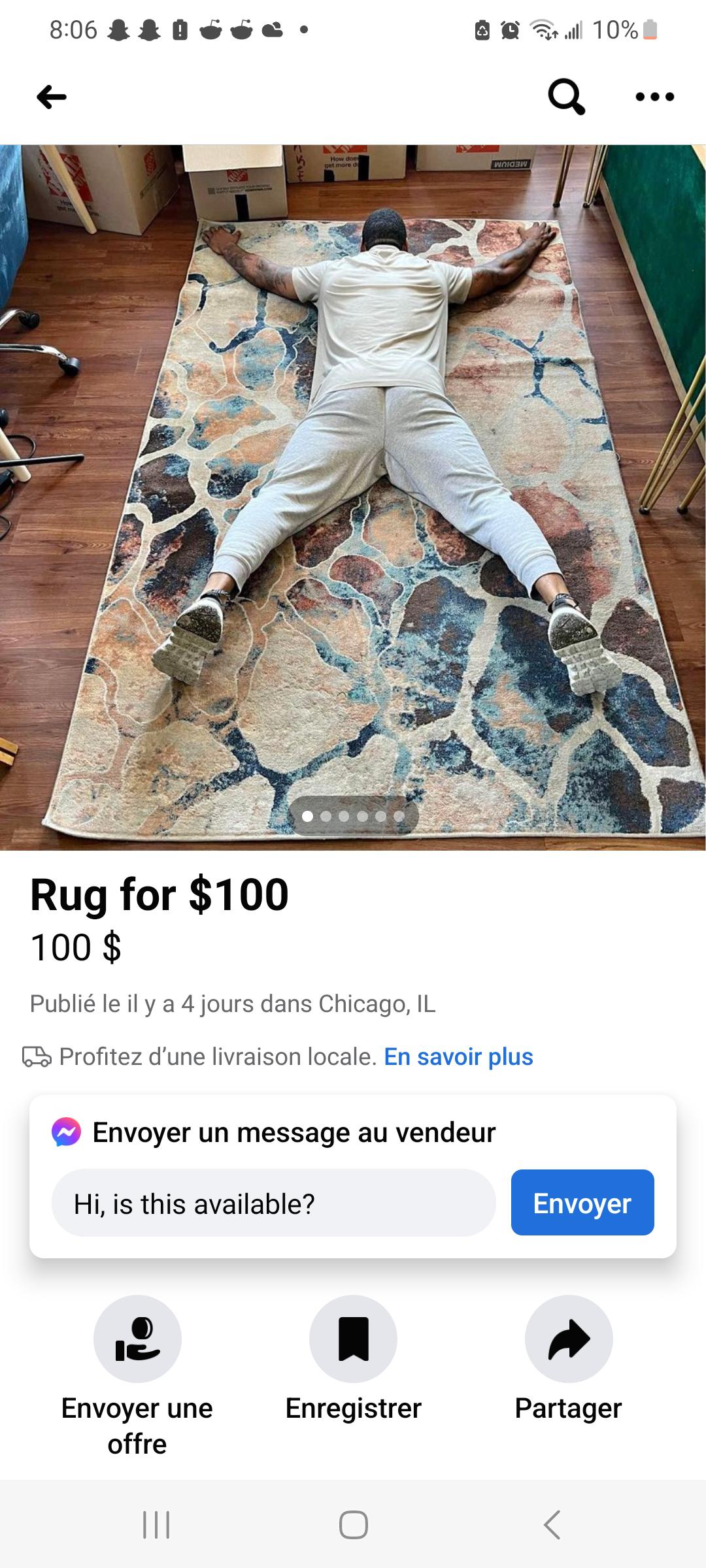Click the back arrow at top left
Image resolution: width=706 pixels, height=1568 pixels.
tap(52, 97)
